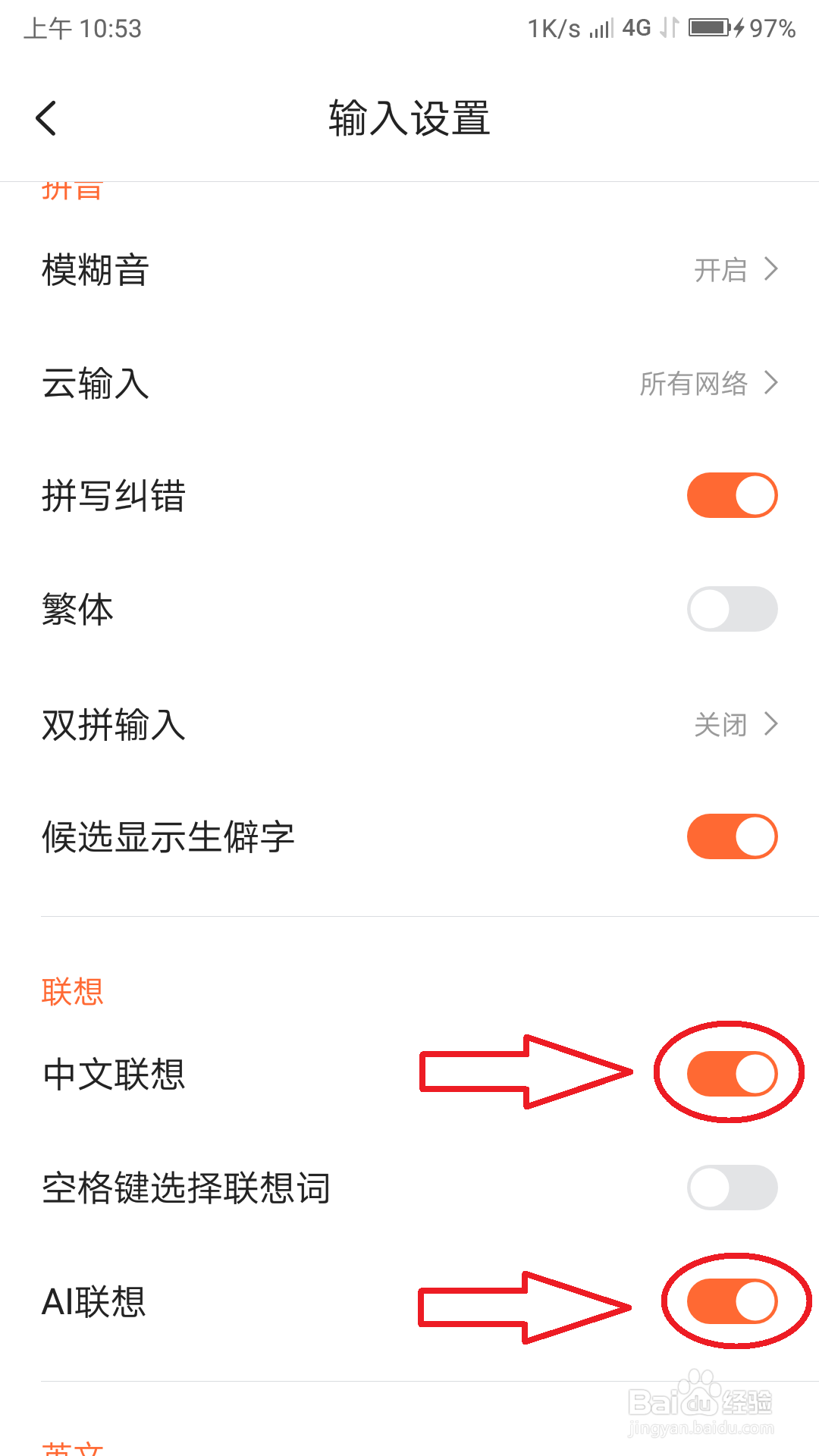Disable the 候选显示生僻字 switch
Screen dimensions: 819x1456
(731, 835)
